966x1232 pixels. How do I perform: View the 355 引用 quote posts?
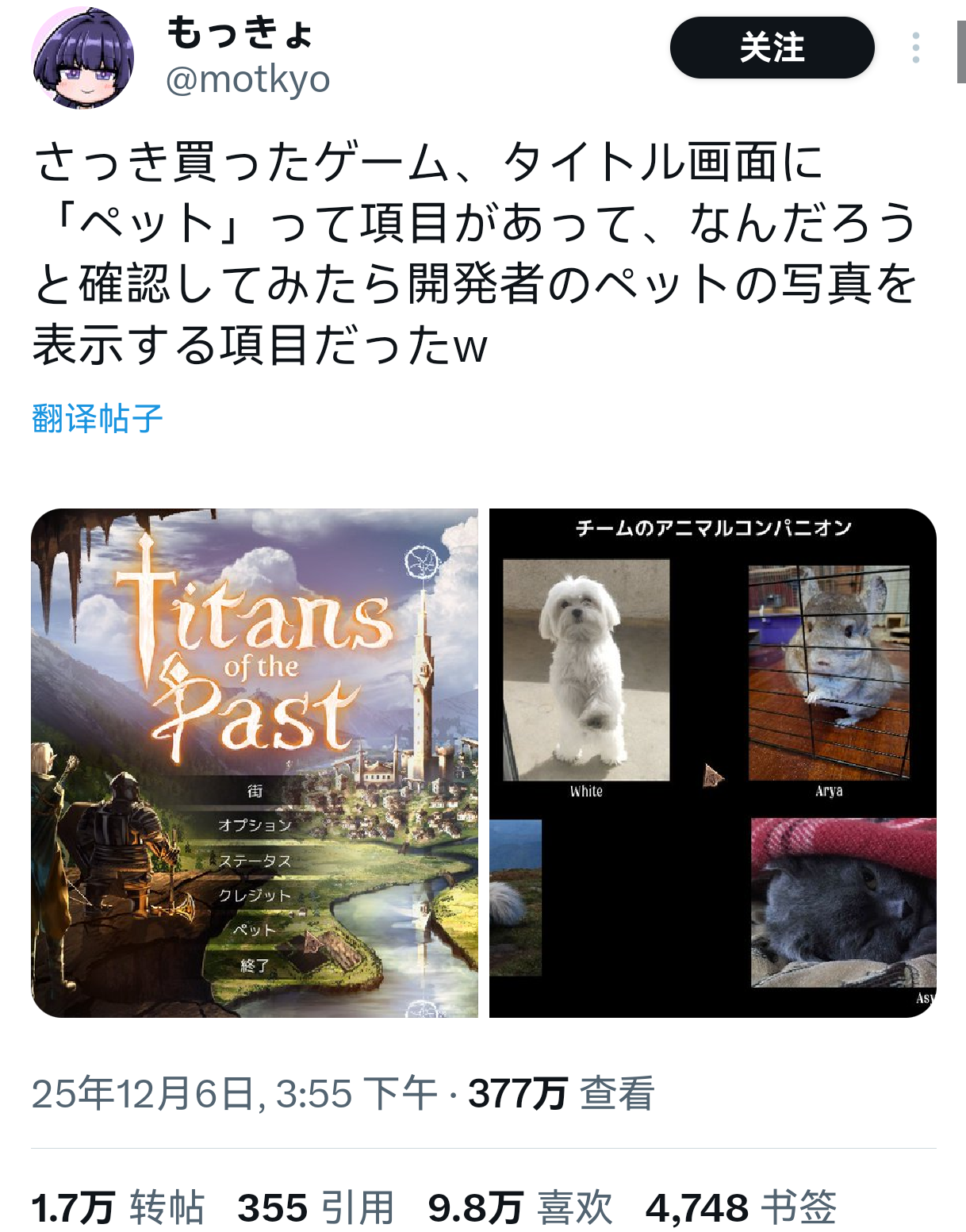point(315,1207)
